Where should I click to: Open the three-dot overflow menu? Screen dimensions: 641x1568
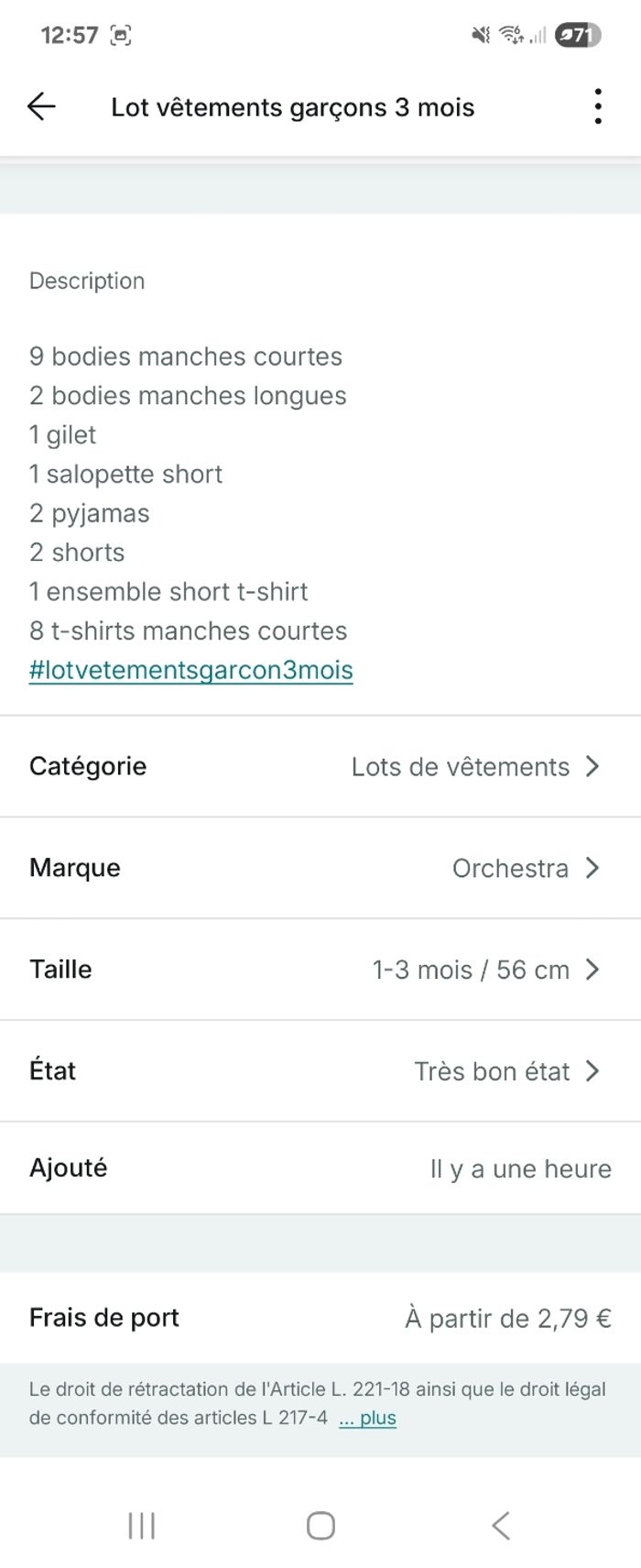[597, 107]
